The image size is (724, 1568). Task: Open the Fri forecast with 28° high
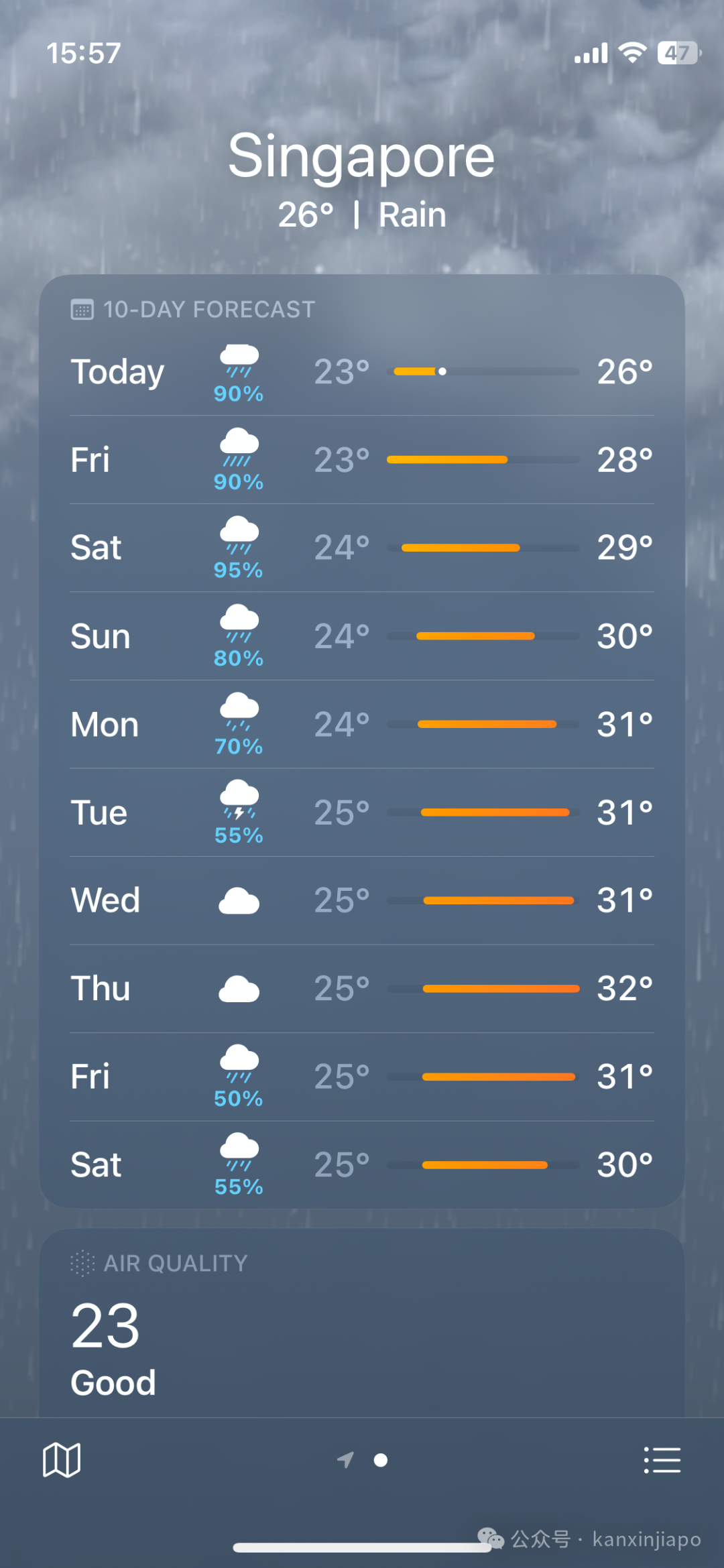click(362, 460)
